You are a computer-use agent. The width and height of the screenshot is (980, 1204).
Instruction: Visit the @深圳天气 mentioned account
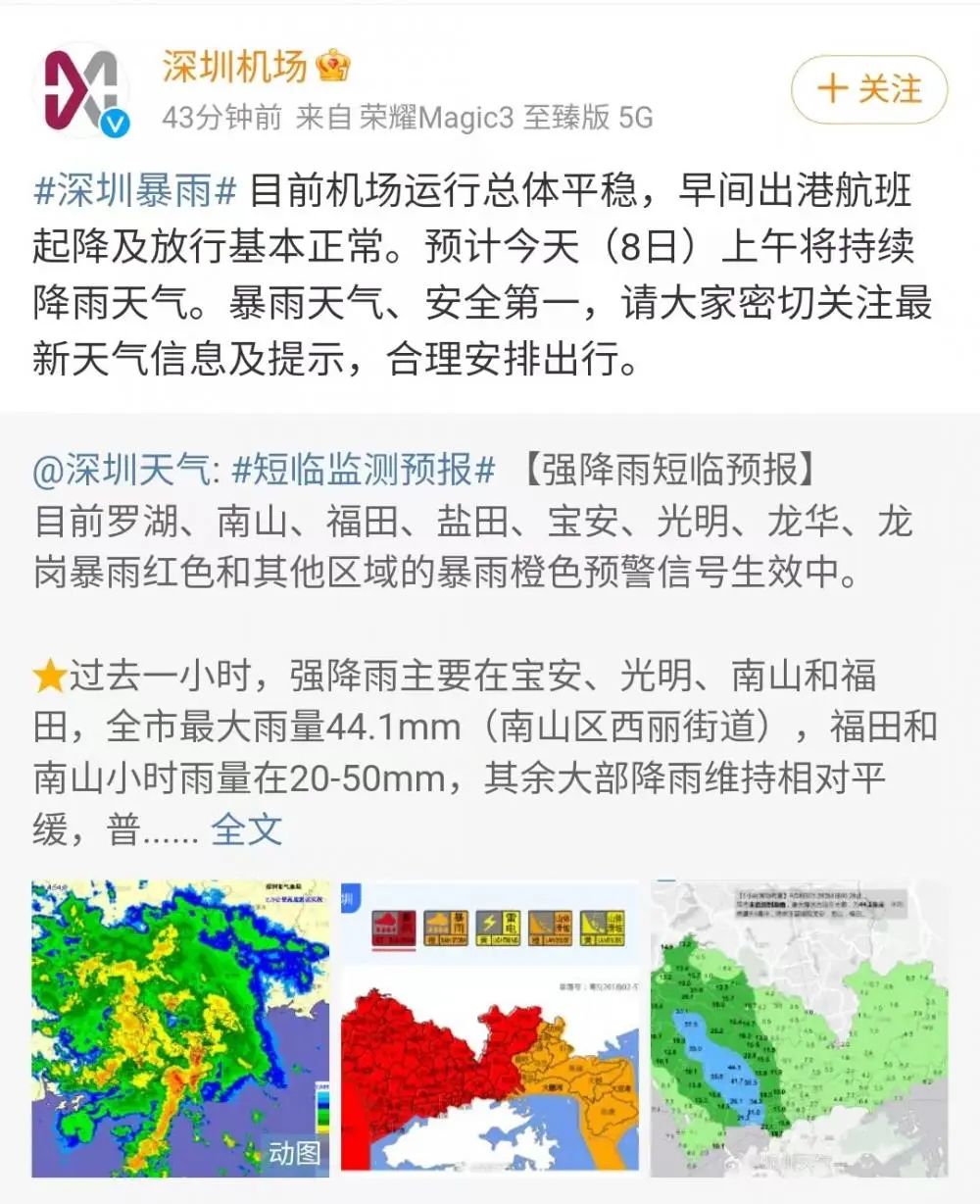pos(122,472)
